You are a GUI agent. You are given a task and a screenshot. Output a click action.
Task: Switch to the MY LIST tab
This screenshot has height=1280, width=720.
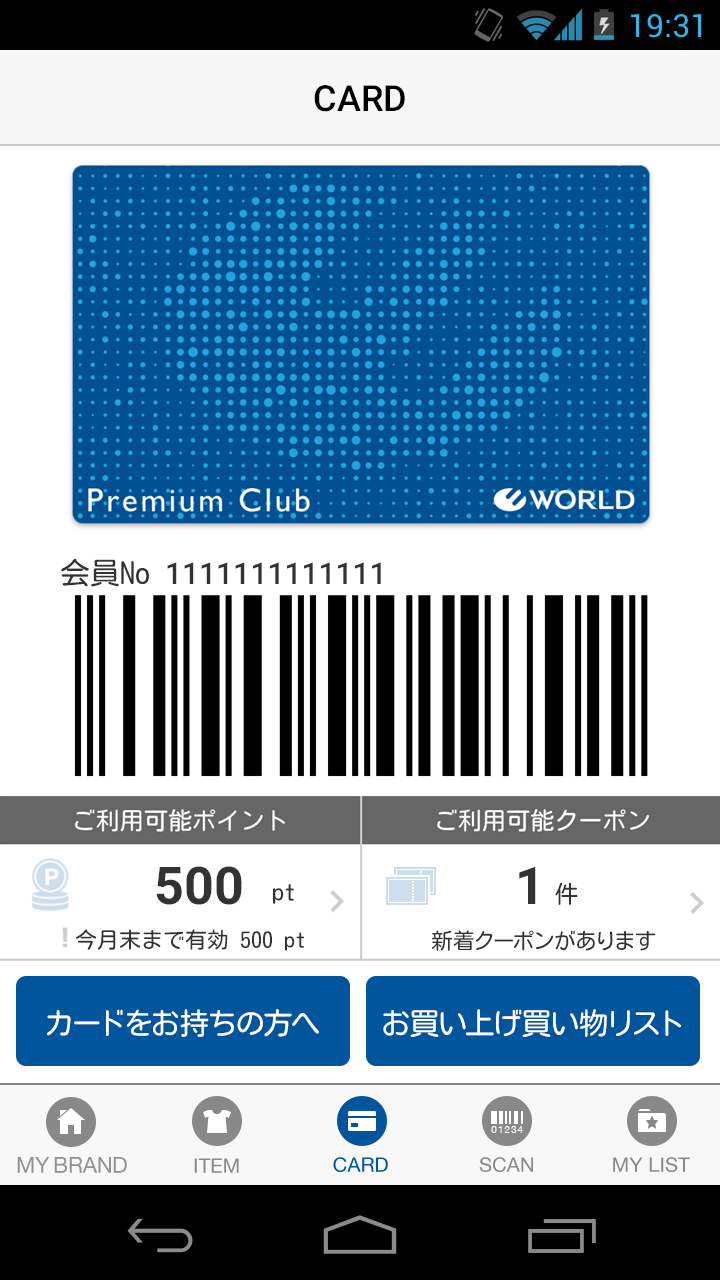point(650,1136)
